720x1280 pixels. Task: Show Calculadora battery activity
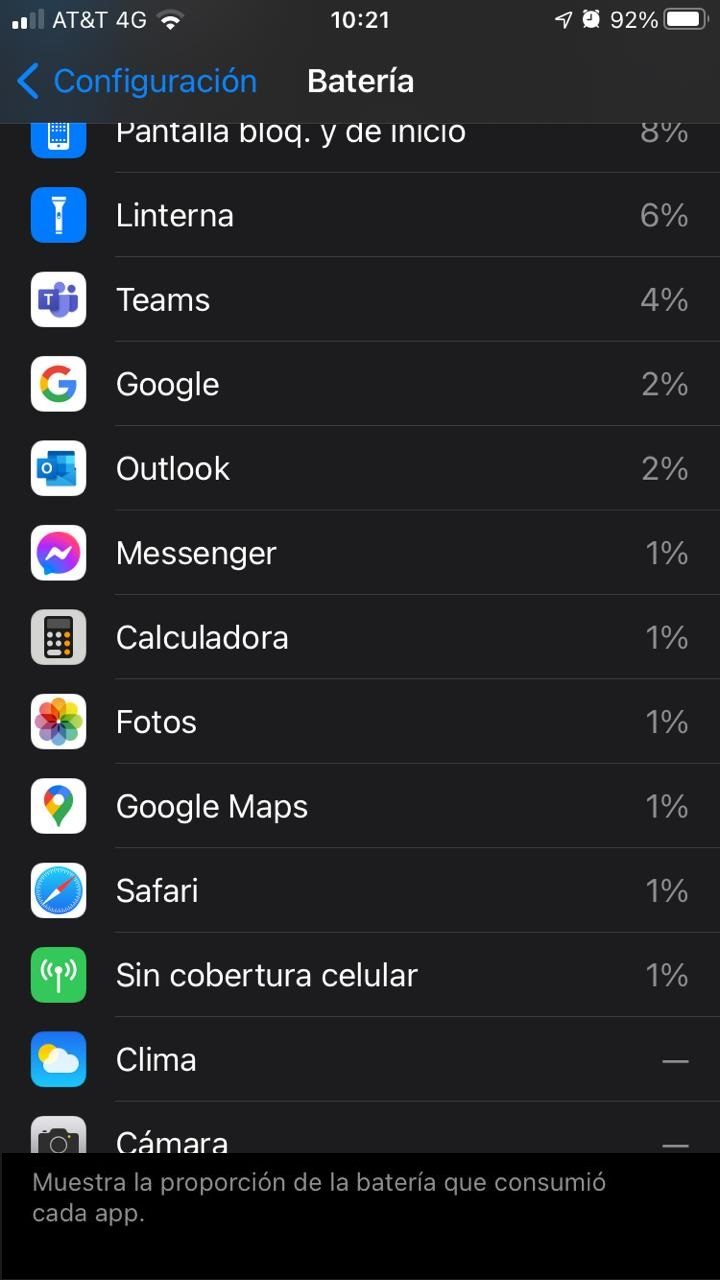pos(360,638)
